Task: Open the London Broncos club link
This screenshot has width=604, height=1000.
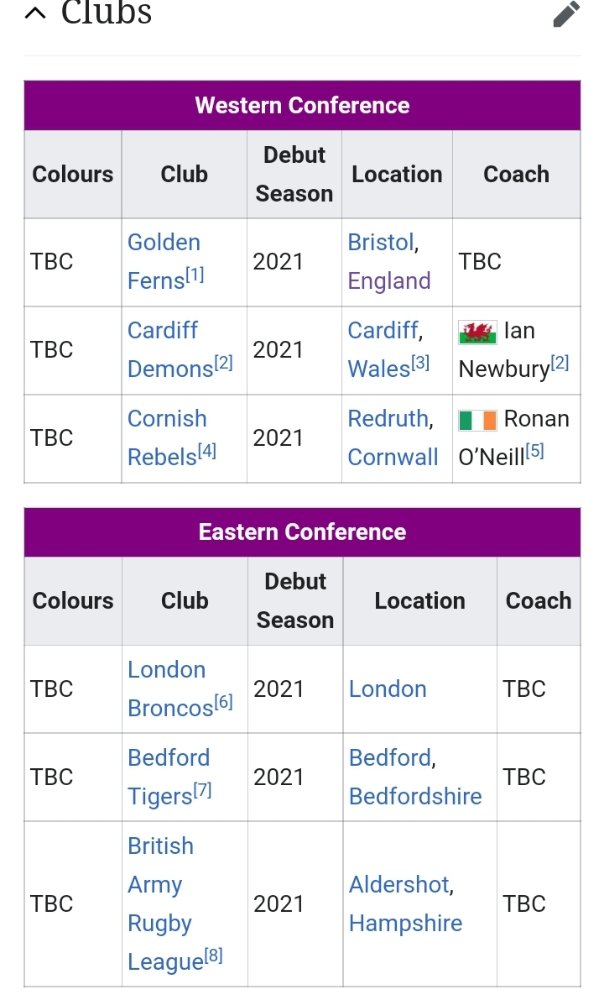Action: coord(170,689)
